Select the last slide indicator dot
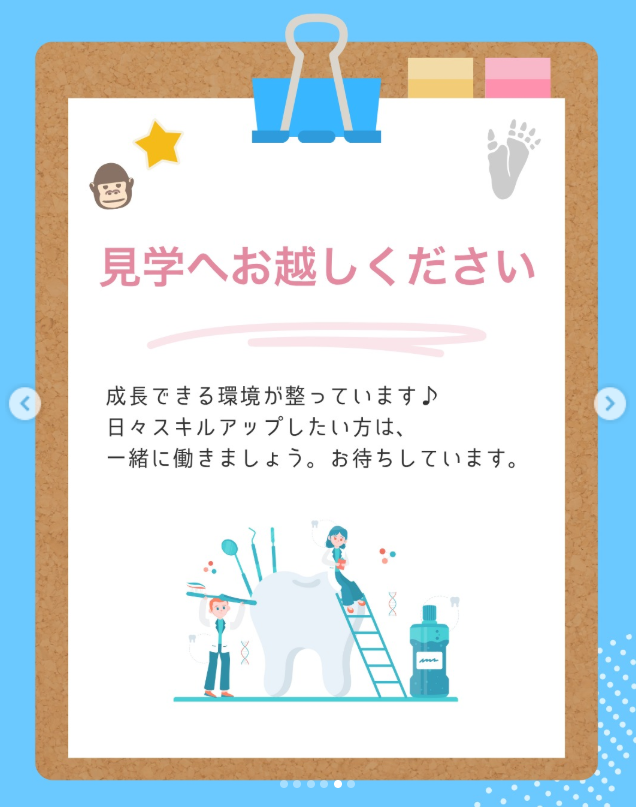The image size is (636, 807). (351, 784)
